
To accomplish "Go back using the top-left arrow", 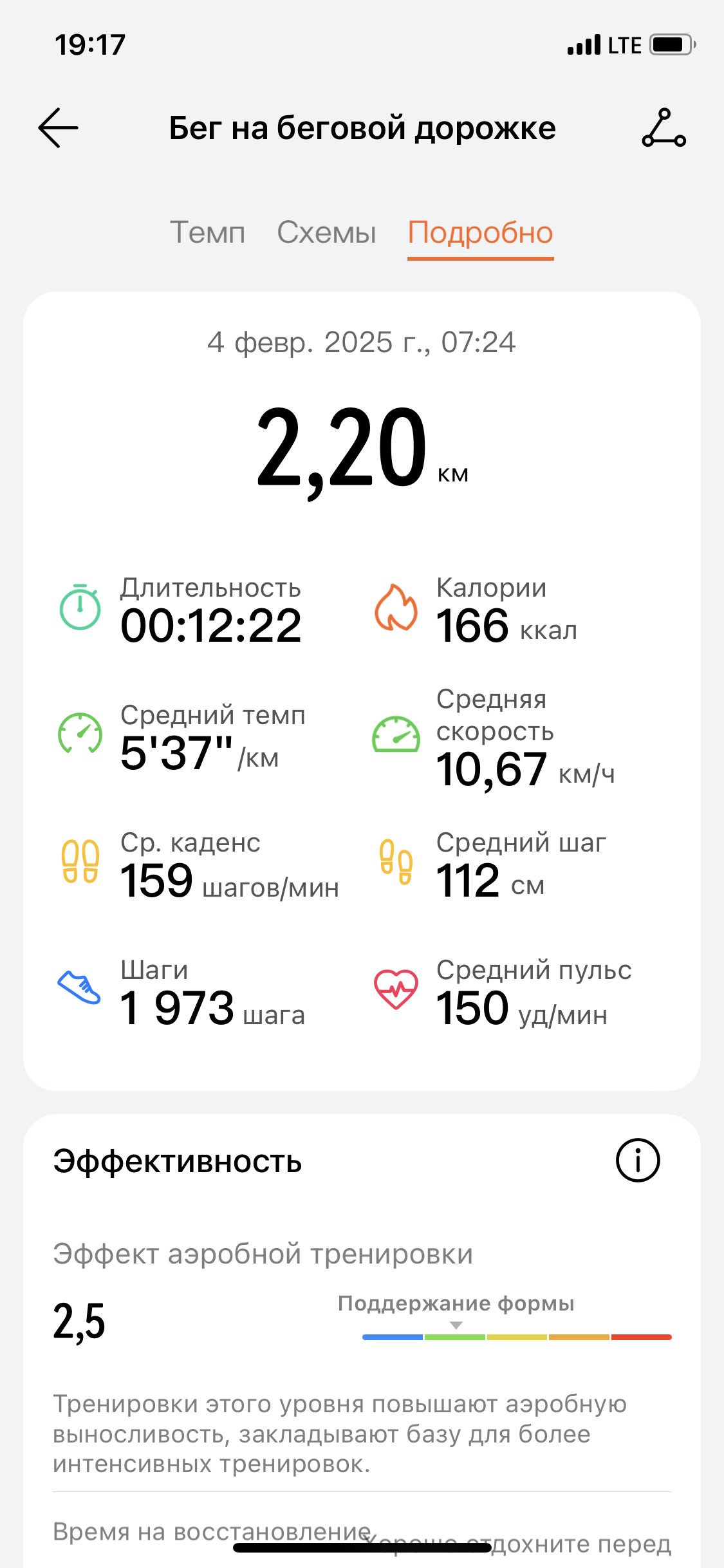I will tap(58, 128).
